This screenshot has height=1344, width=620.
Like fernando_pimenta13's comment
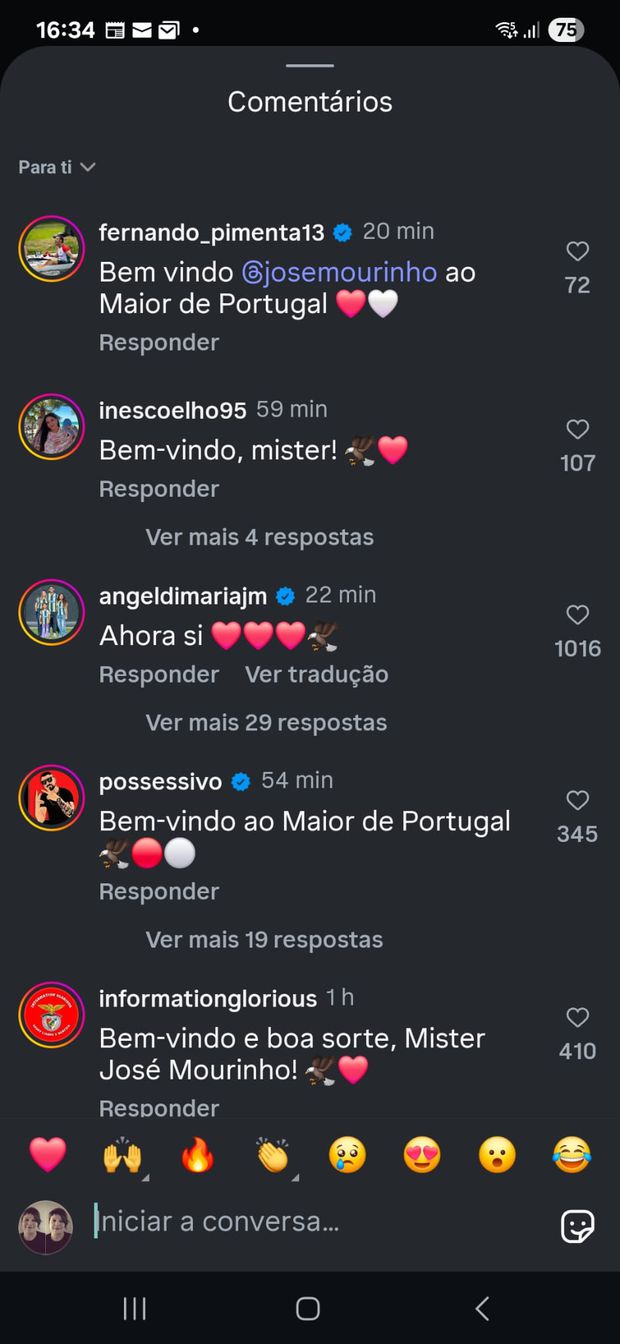[x=577, y=251]
